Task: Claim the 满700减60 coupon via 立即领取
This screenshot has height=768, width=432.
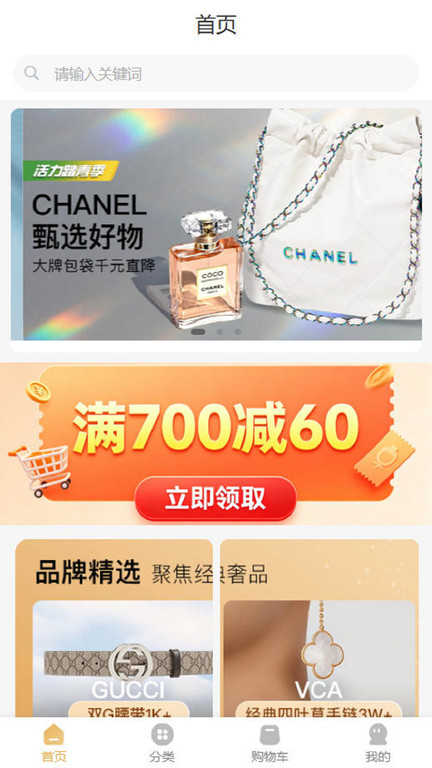Action: coord(216,498)
